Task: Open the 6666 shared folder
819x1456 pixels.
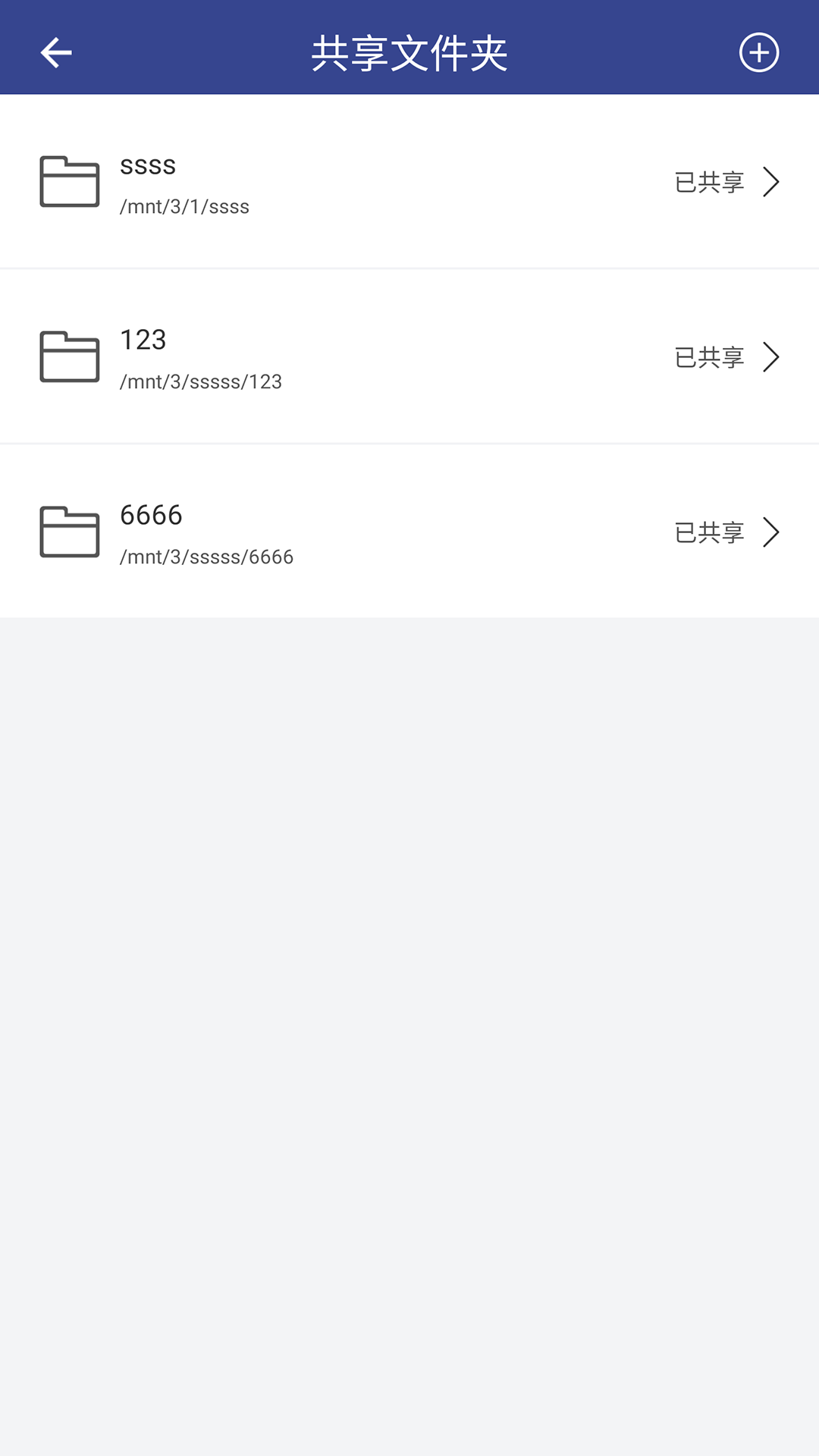Action: pos(409,532)
